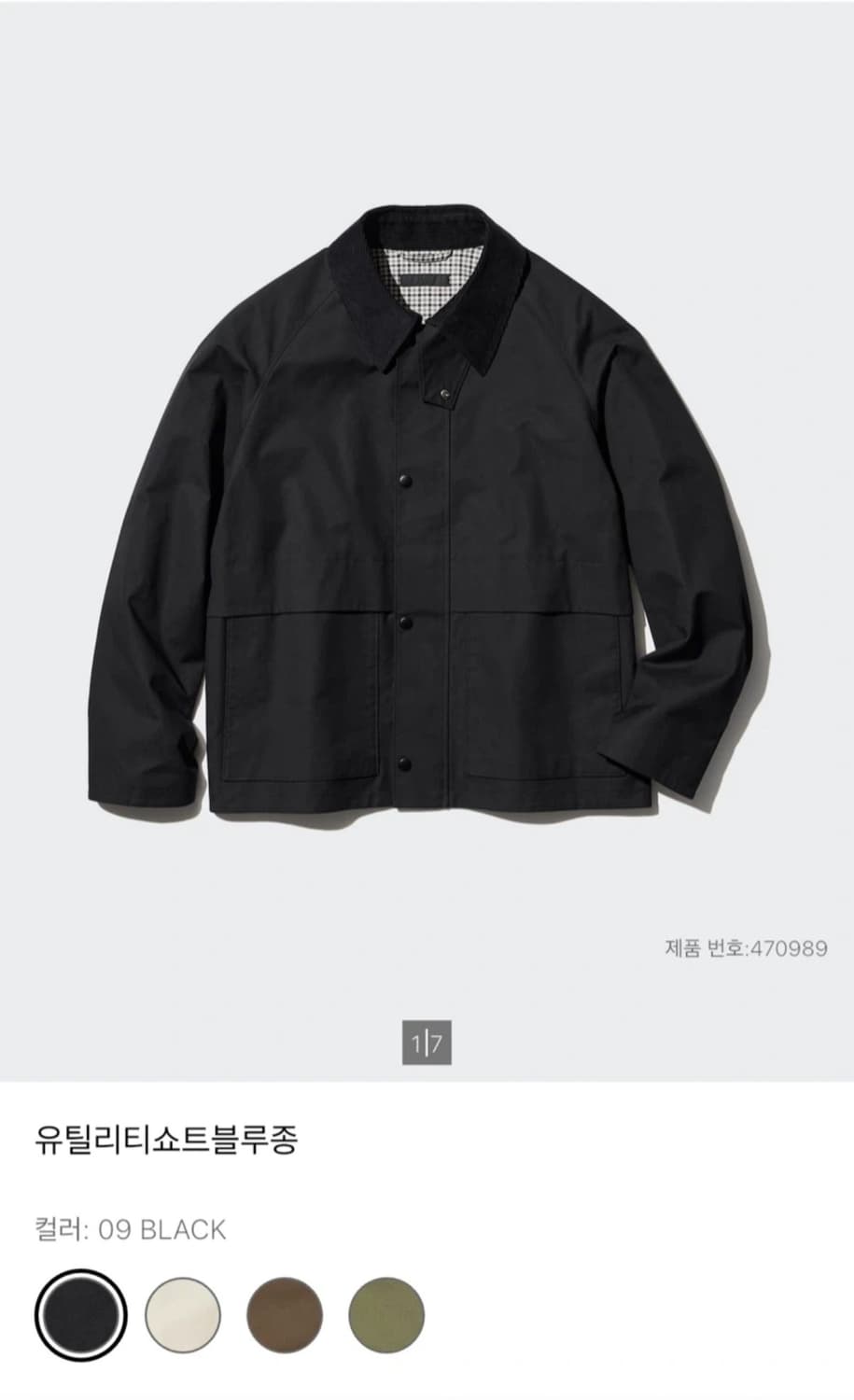Select the olive green color swatch
This screenshot has height=1400, width=854.
pos(388,1303)
